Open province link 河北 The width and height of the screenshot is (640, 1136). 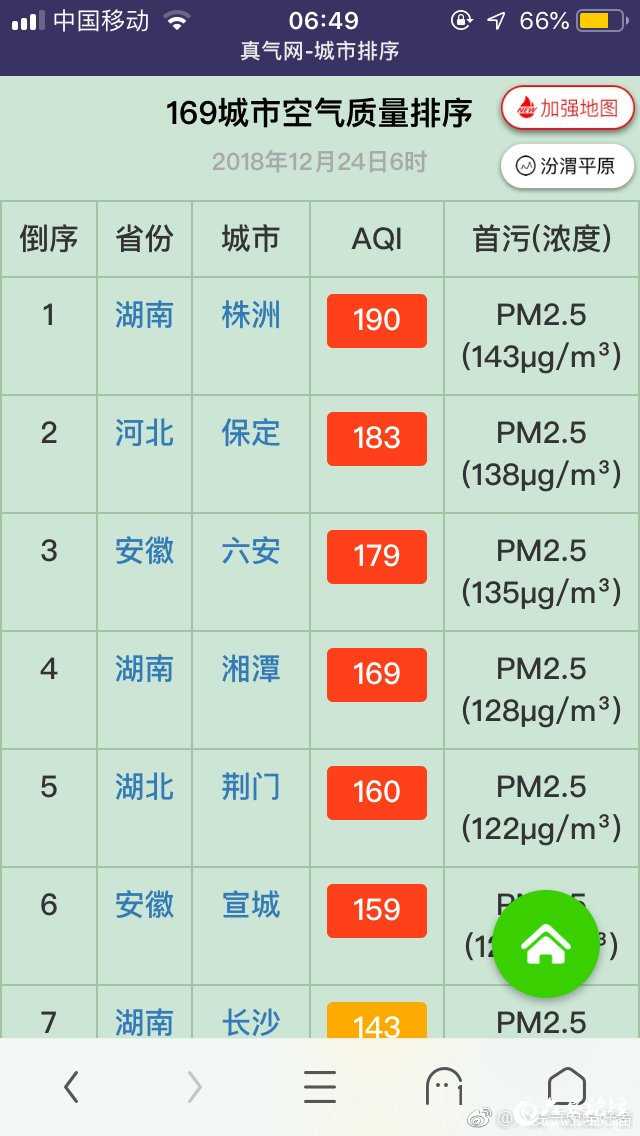144,434
